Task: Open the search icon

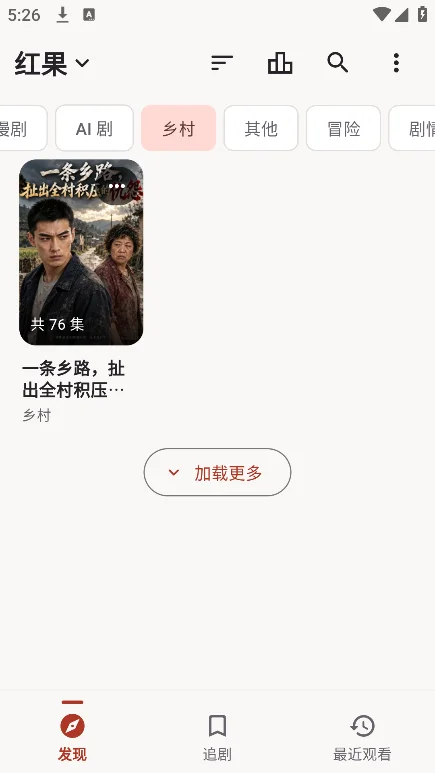Action: [x=338, y=63]
